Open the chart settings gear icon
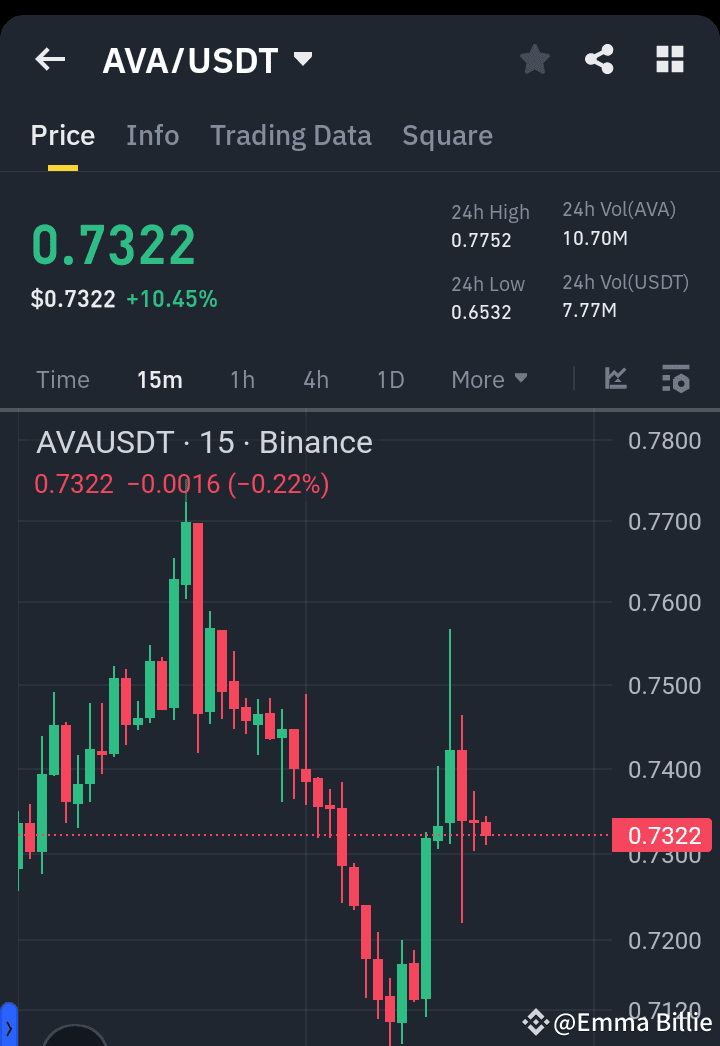The image size is (720, 1046). tap(675, 379)
